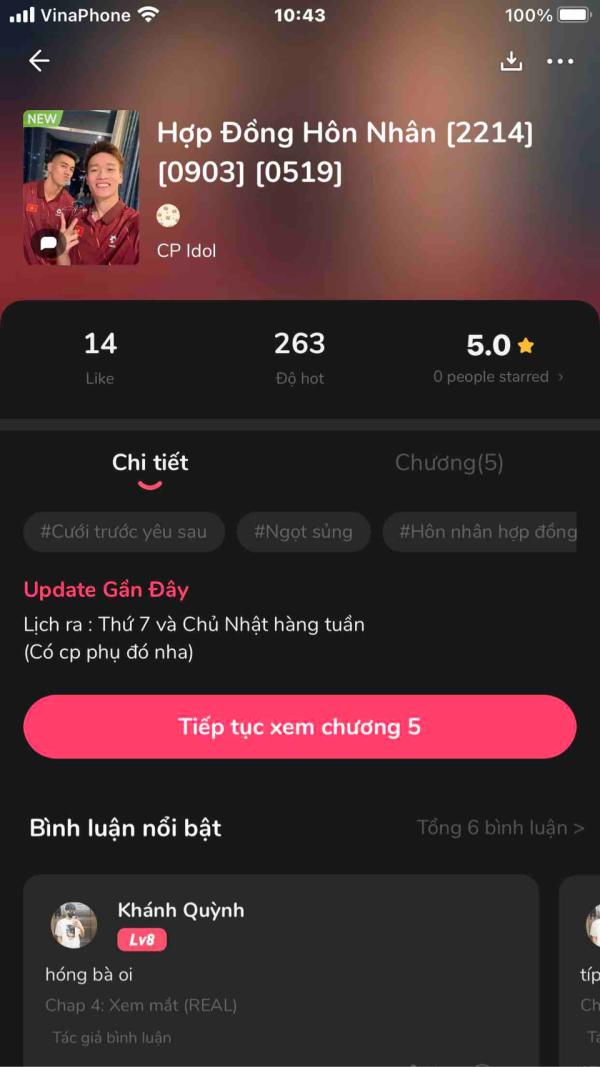Download this story
This screenshot has width=600, height=1067.
511,61
